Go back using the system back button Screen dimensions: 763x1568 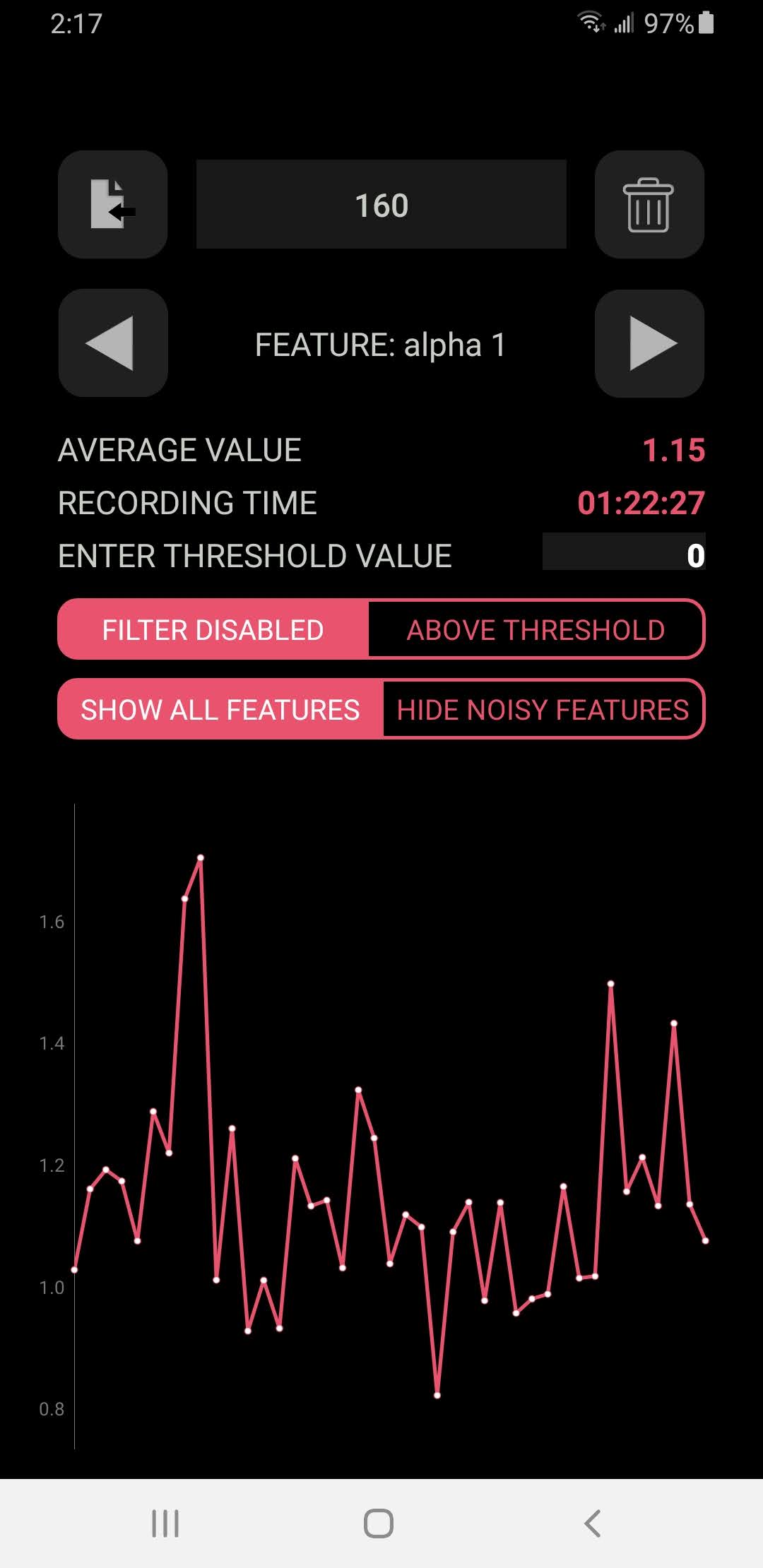593,1523
